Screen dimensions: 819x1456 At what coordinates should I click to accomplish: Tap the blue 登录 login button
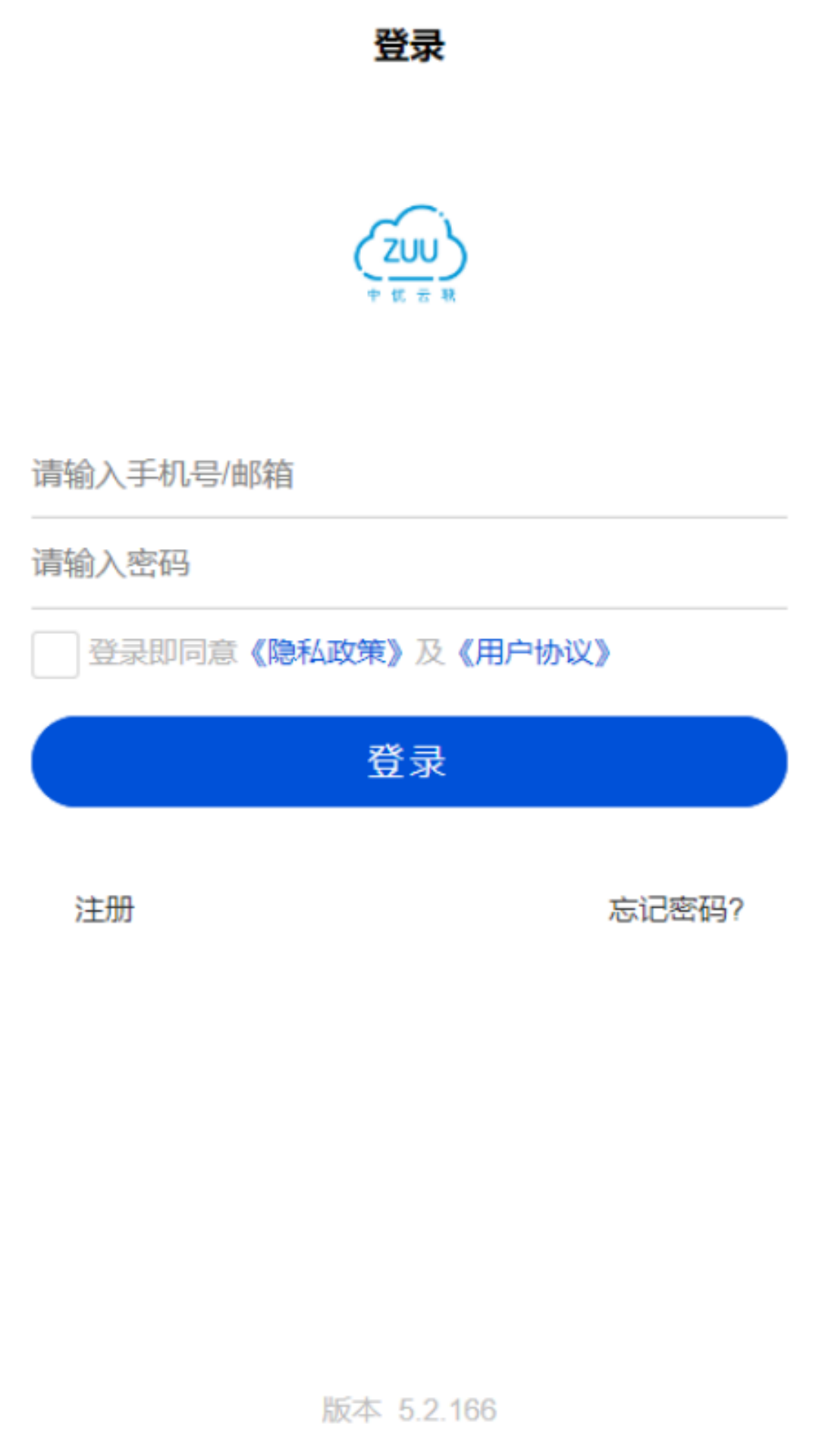(x=409, y=761)
